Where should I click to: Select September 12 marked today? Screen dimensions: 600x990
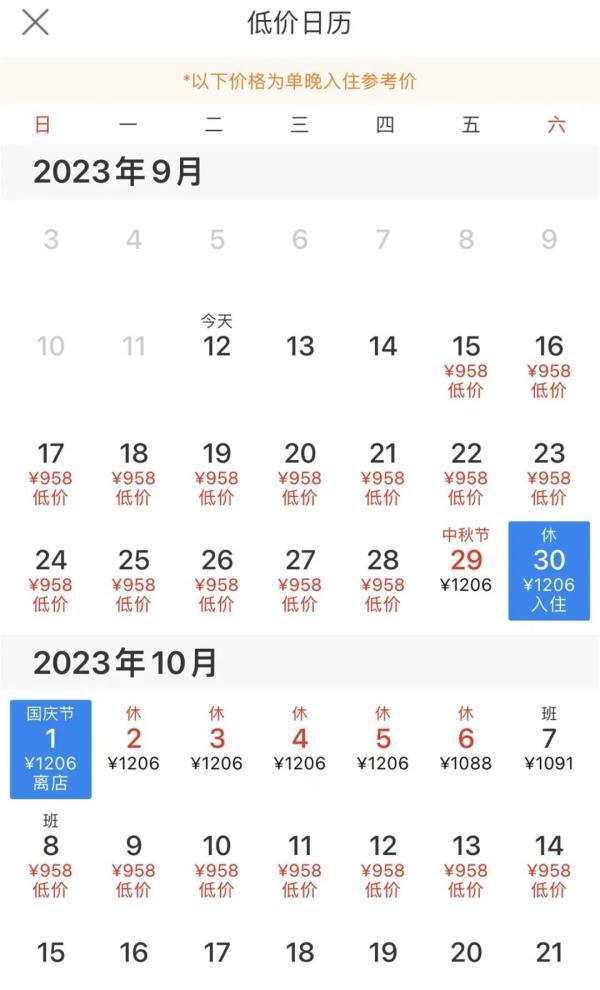[x=217, y=340]
